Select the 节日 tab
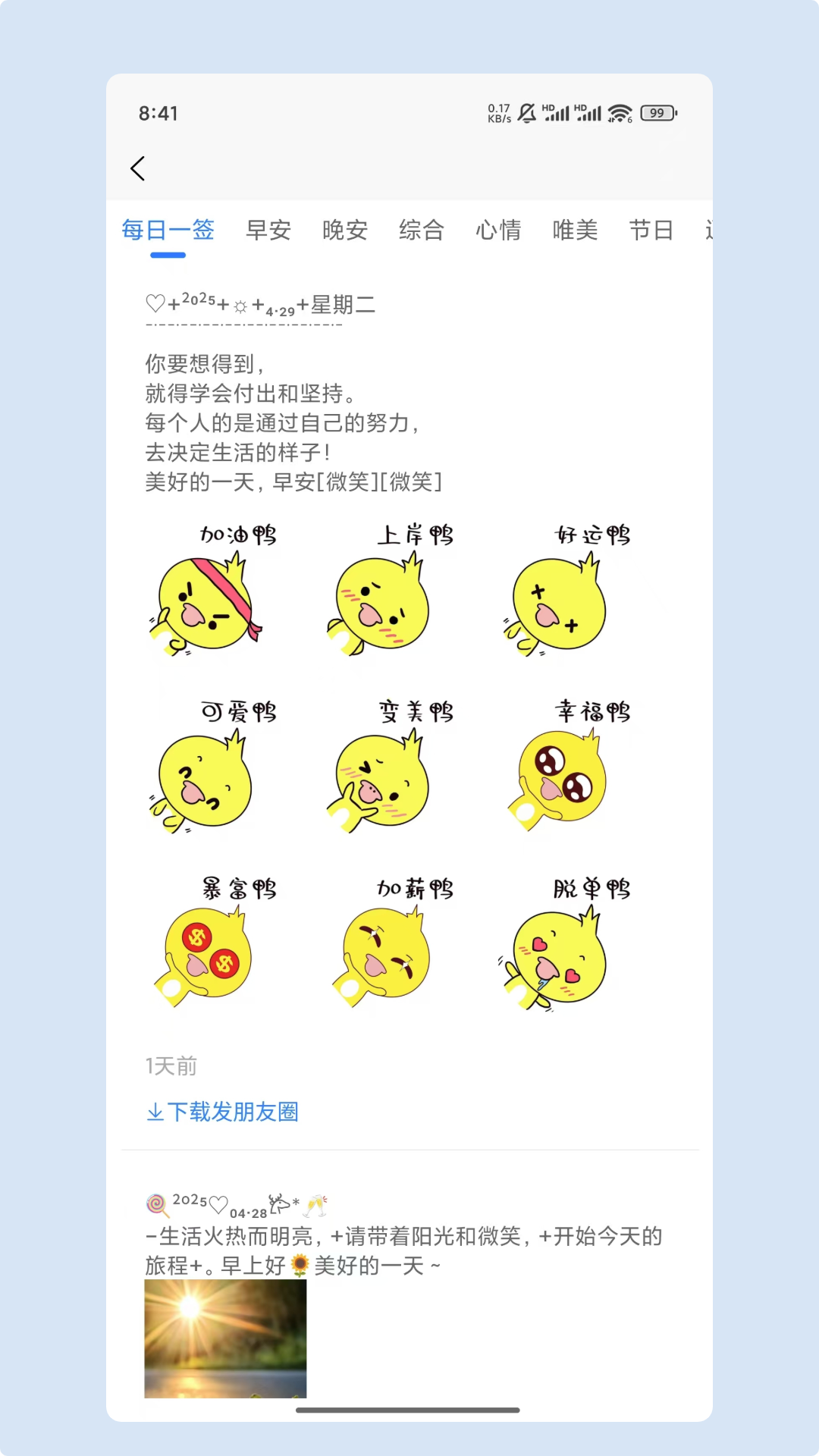The image size is (819, 1456). click(651, 231)
